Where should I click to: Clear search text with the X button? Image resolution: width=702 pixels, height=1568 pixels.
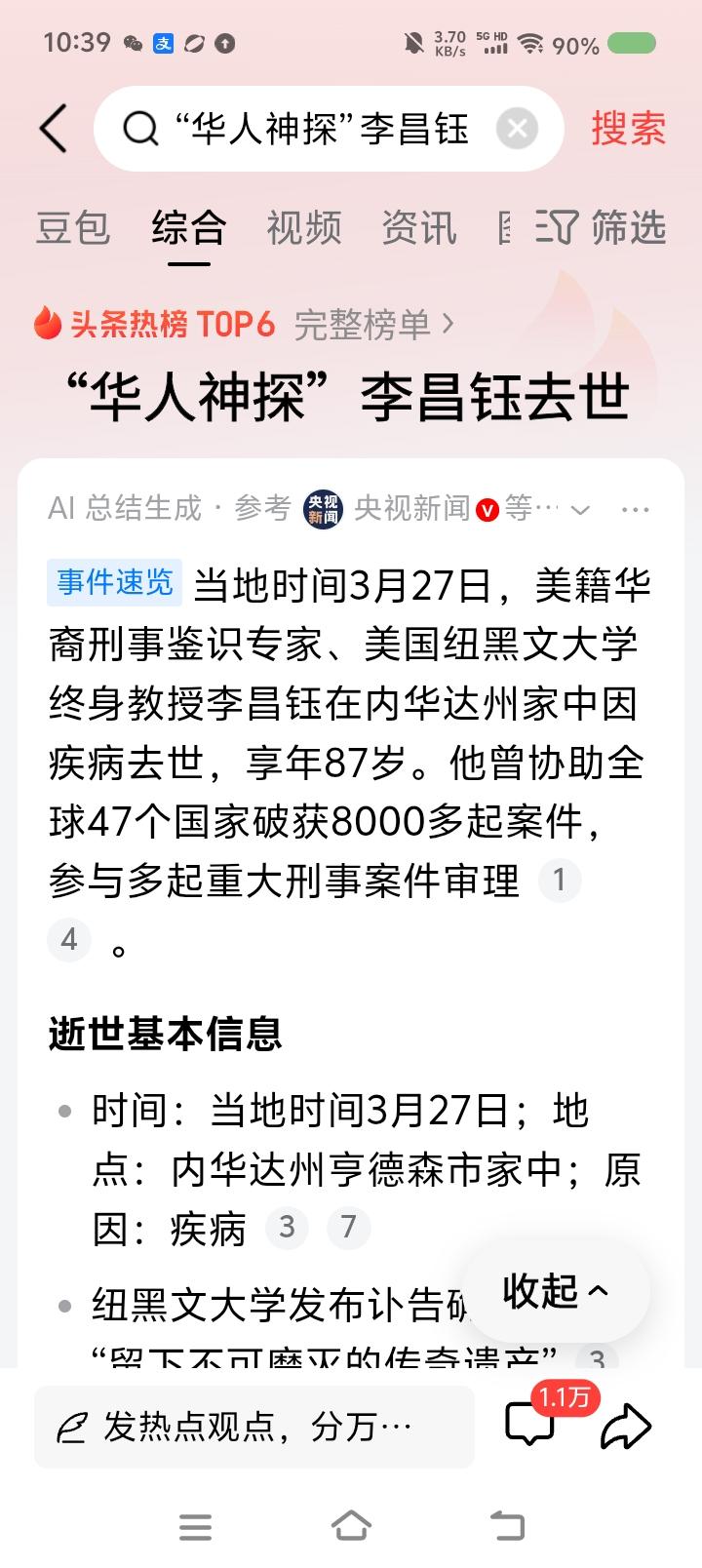[518, 128]
